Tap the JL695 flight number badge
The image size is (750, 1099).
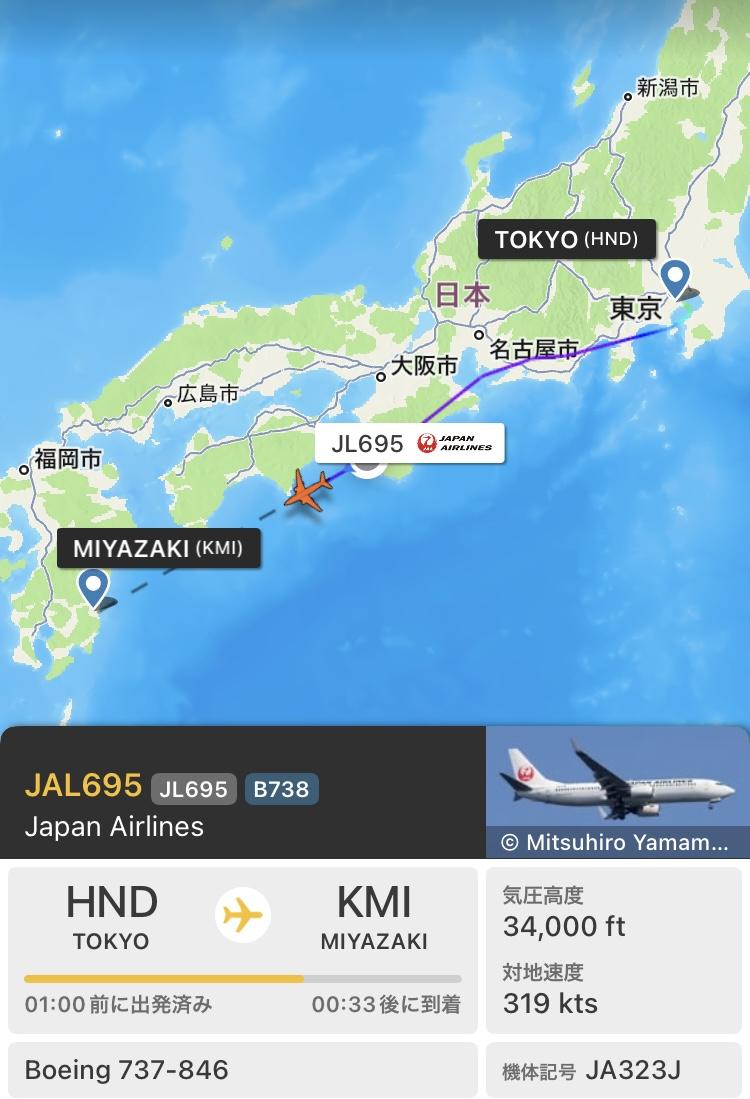point(194,789)
